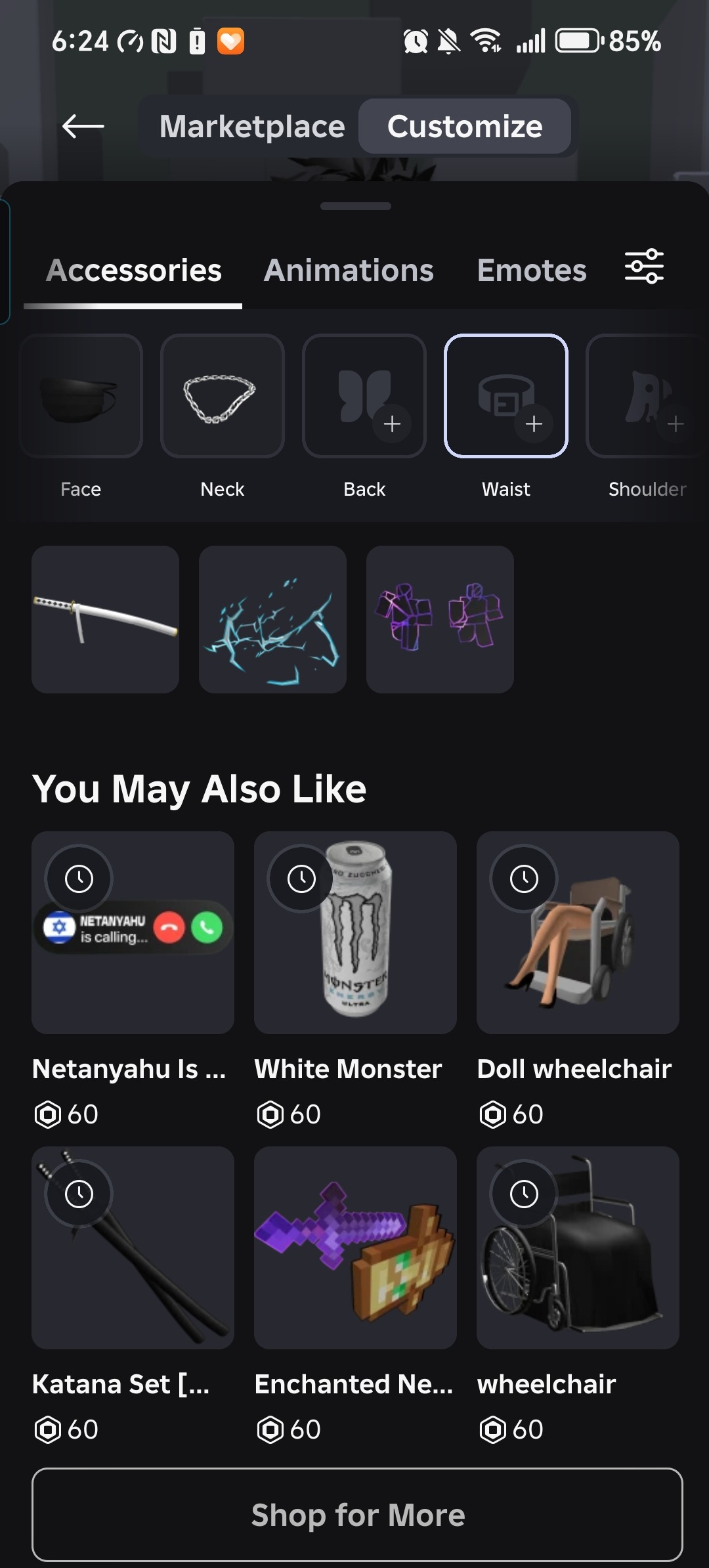View the White Monster item
Screen dimensions: 709x1568
pos(355,933)
